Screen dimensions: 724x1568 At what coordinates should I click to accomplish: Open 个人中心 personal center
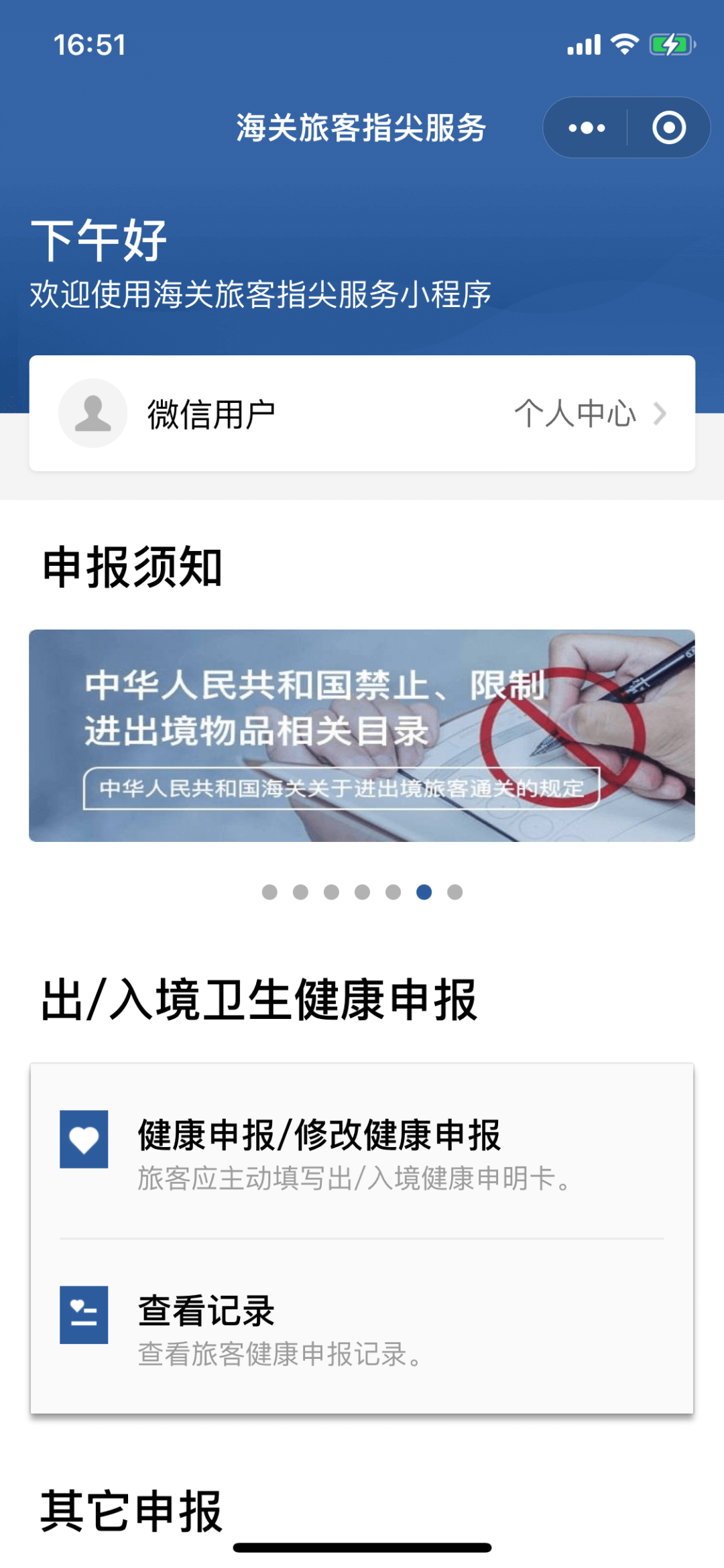pyautogui.click(x=590, y=413)
